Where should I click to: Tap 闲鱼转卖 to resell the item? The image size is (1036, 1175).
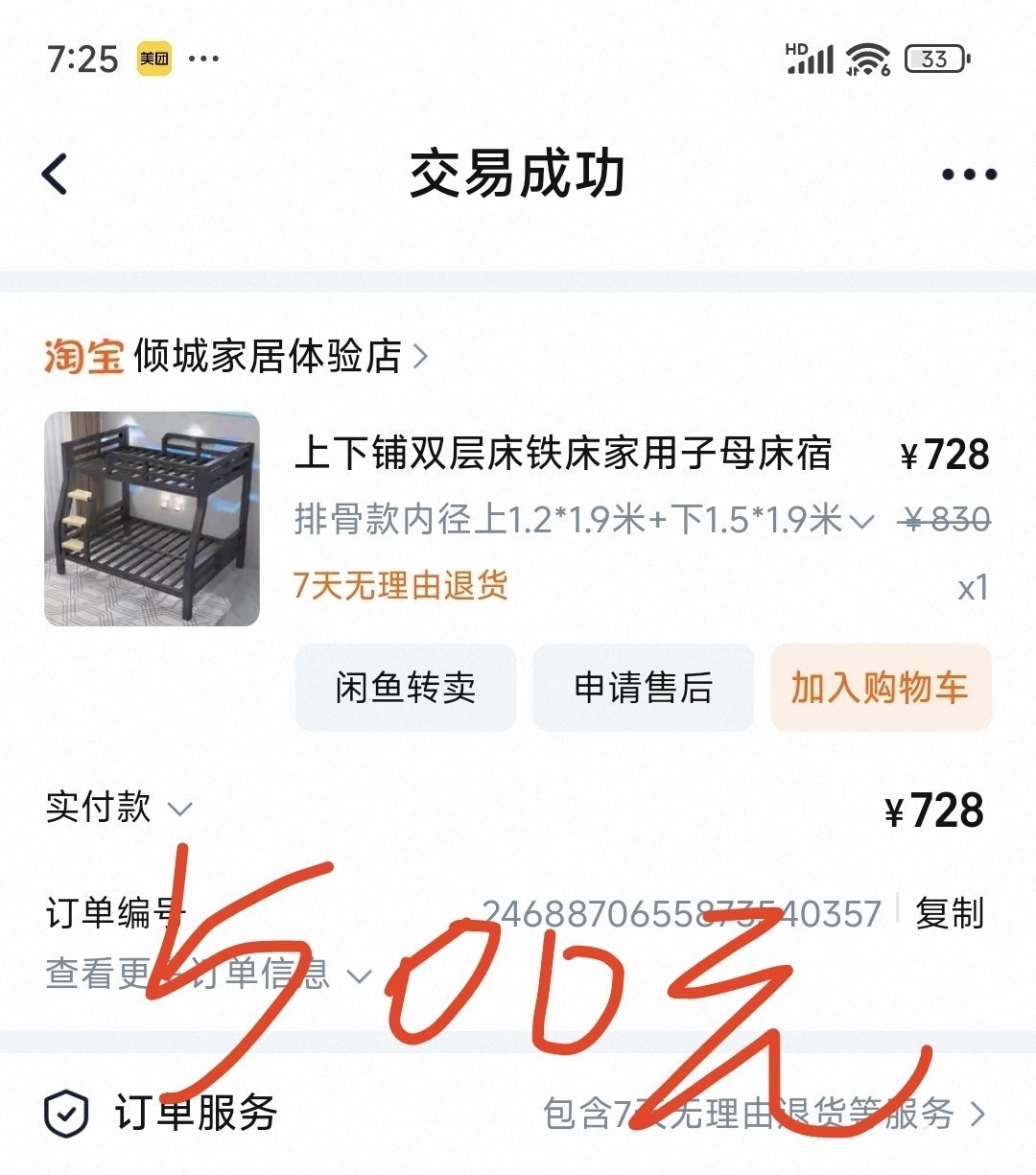tap(405, 688)
